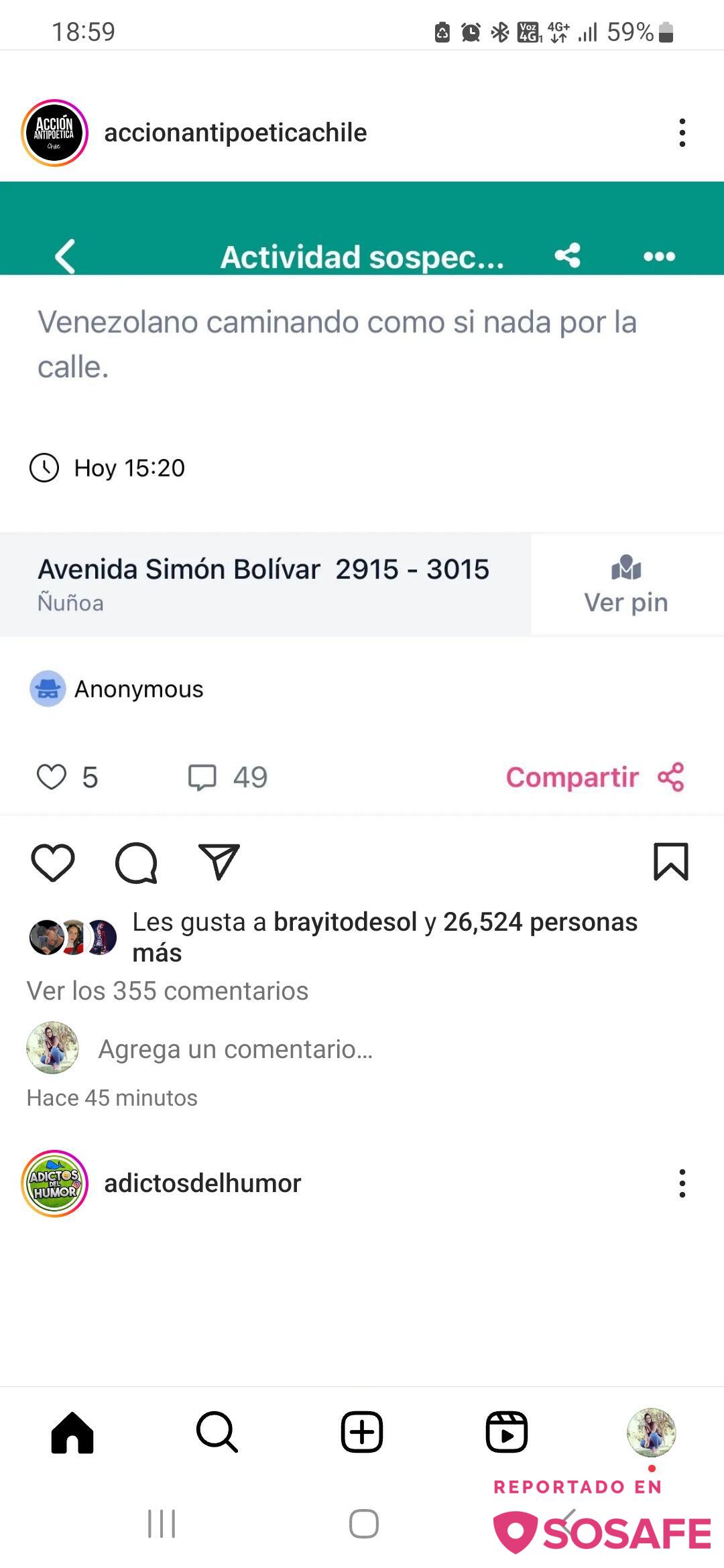Create a new post with the plus tab
Screen dimensions: 724x1568
click(x=362, y=1432)
